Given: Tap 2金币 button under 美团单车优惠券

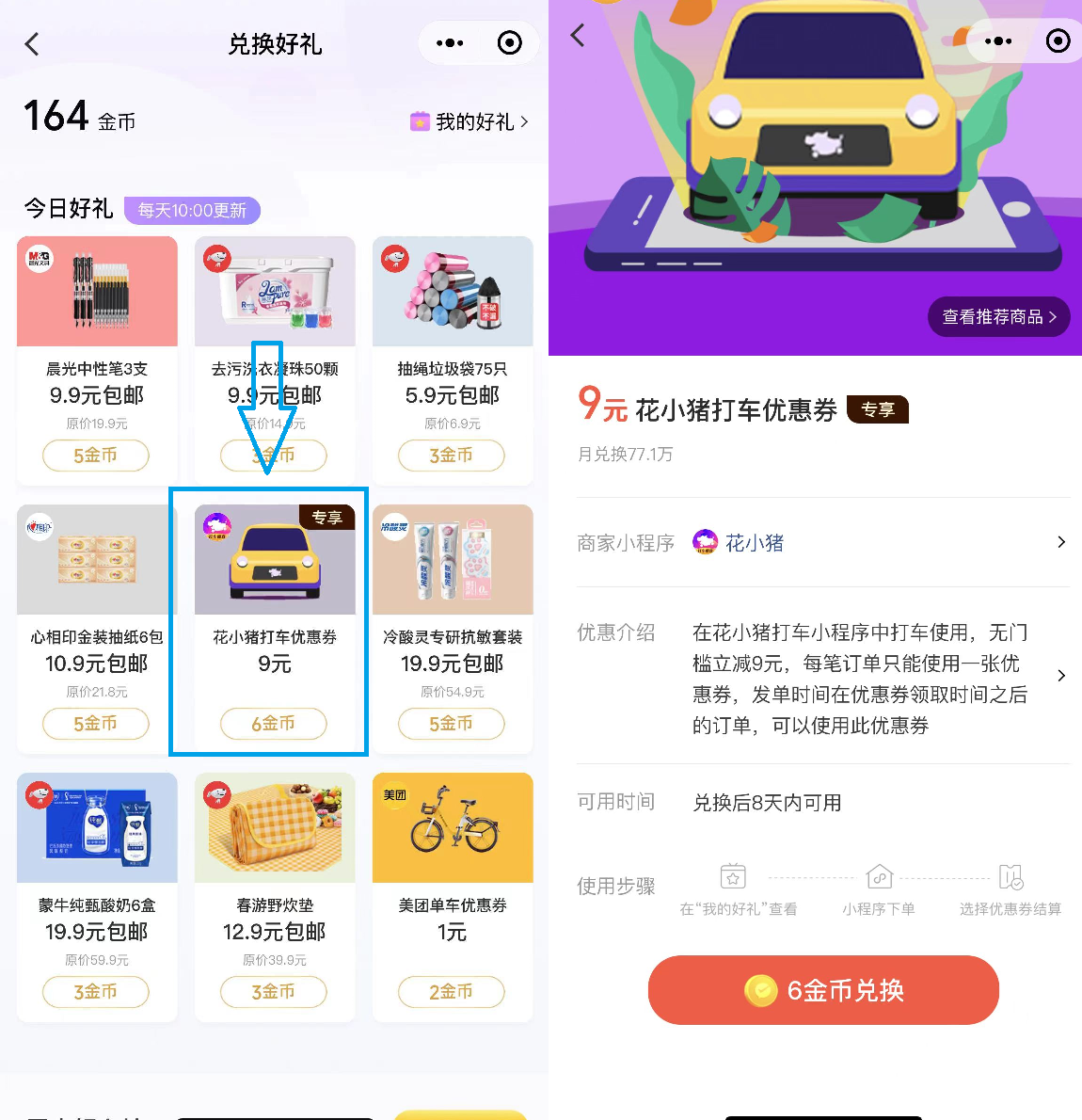Looking at the screenshot, I should (x=452, y=992).
